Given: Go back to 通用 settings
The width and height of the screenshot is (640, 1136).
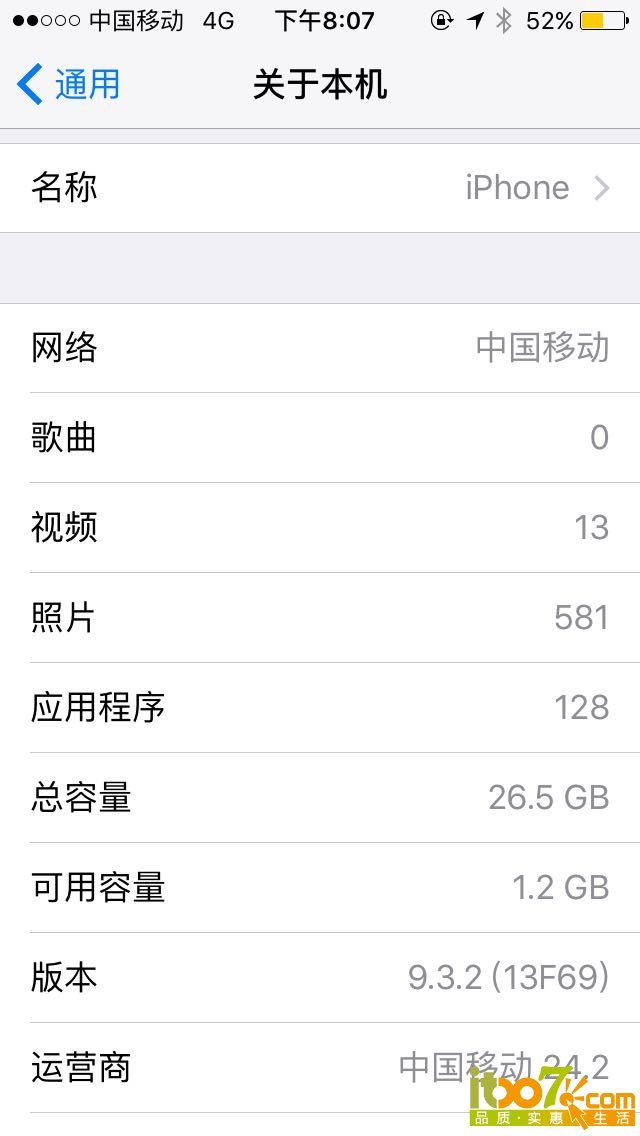Looking at the screenshot, I should tap(68, 84).
